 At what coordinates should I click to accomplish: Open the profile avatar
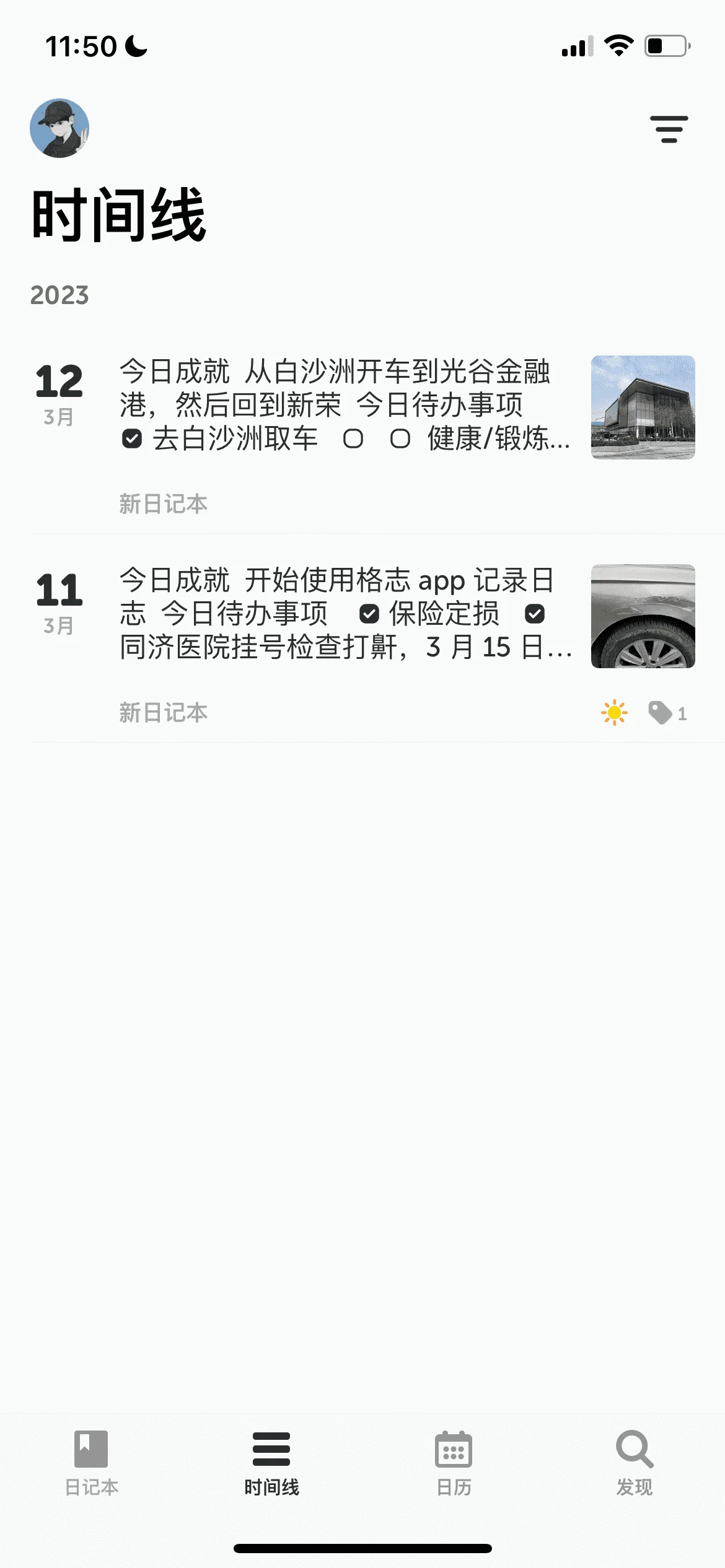[x=59, y=128]
